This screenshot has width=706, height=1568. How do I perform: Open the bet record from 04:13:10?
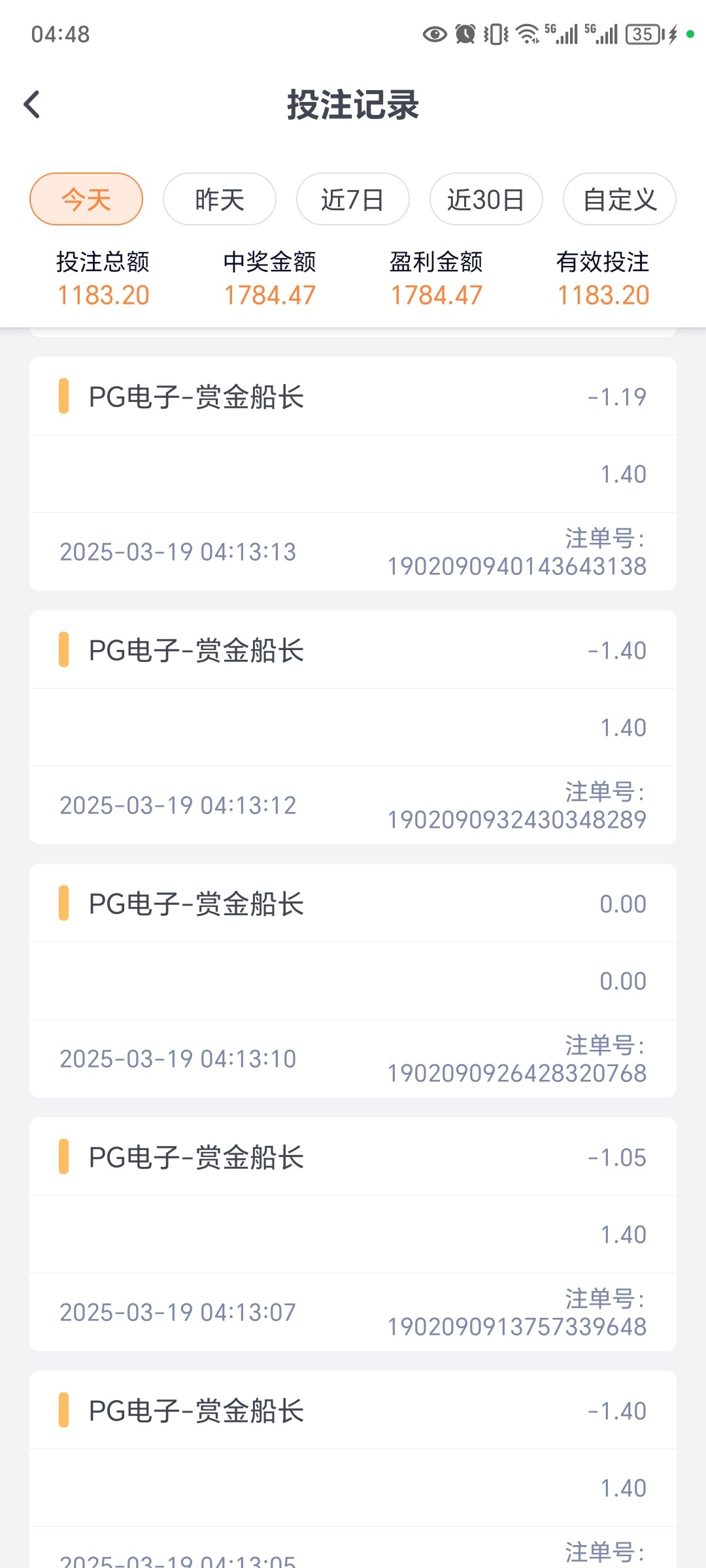[353, 981]
